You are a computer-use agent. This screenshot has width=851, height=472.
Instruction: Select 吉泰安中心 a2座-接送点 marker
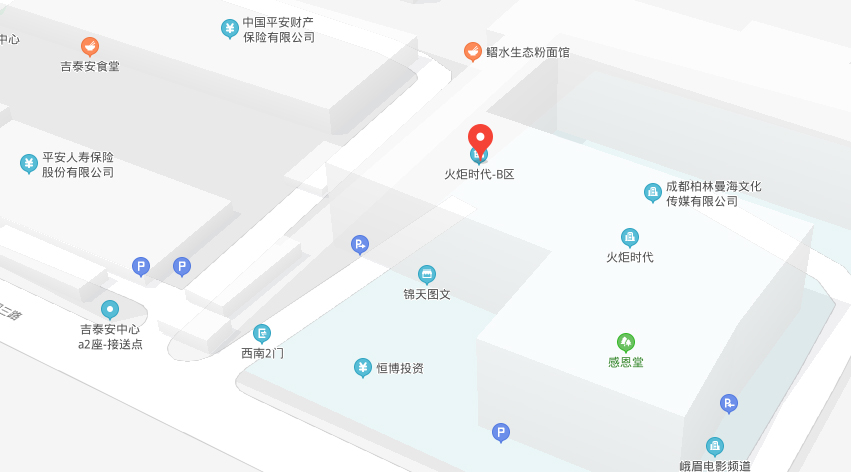pyautogui.click(x=110, y=309)
